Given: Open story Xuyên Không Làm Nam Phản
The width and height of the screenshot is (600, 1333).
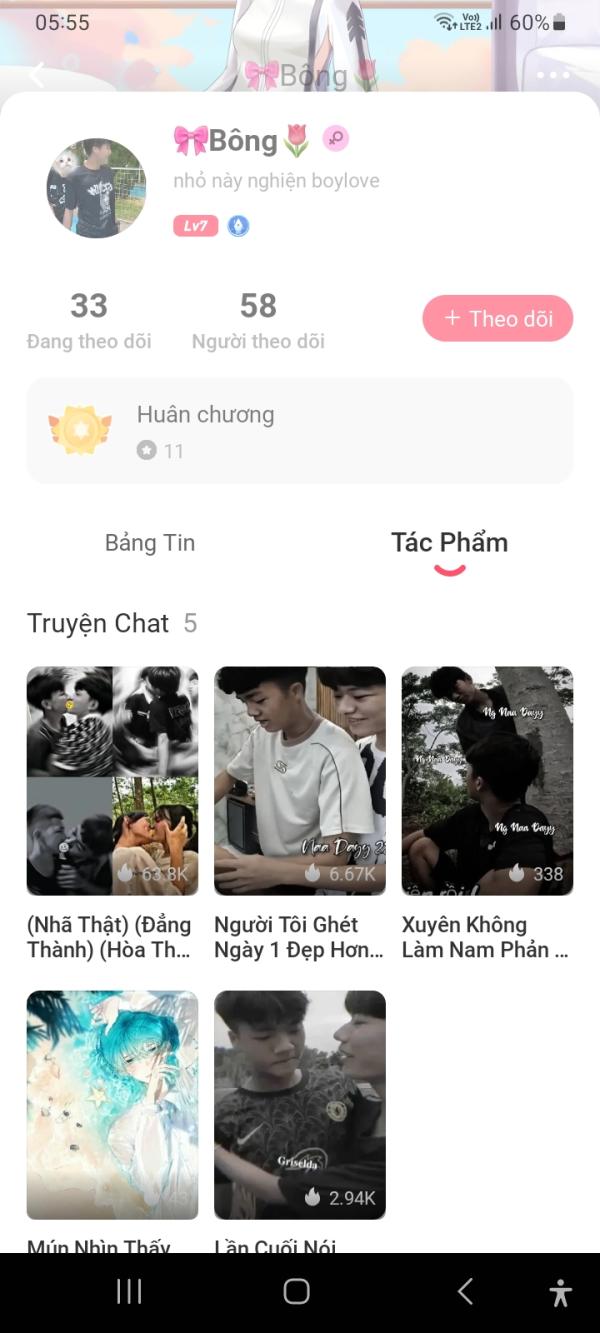Looking at the screenshot, I should [x=487, y=781].
